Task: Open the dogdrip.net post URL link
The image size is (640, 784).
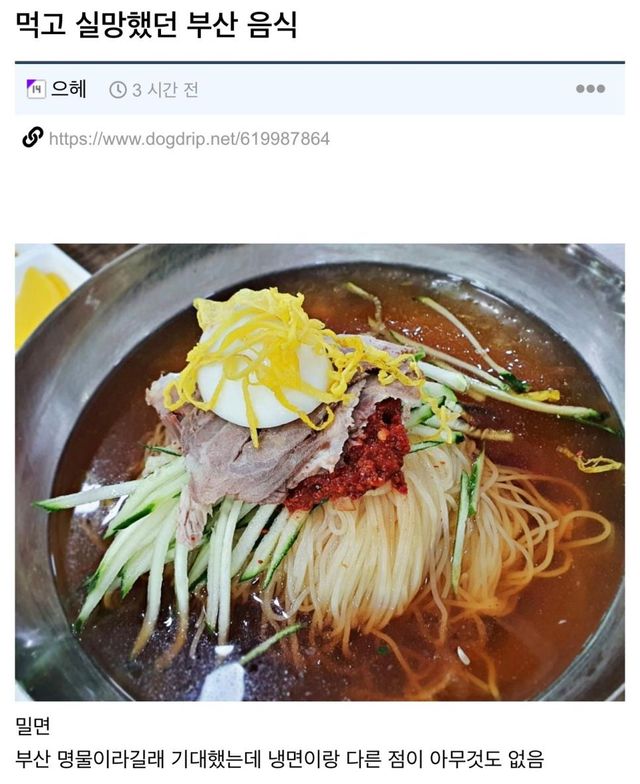Action: click(x=189, y=139)
